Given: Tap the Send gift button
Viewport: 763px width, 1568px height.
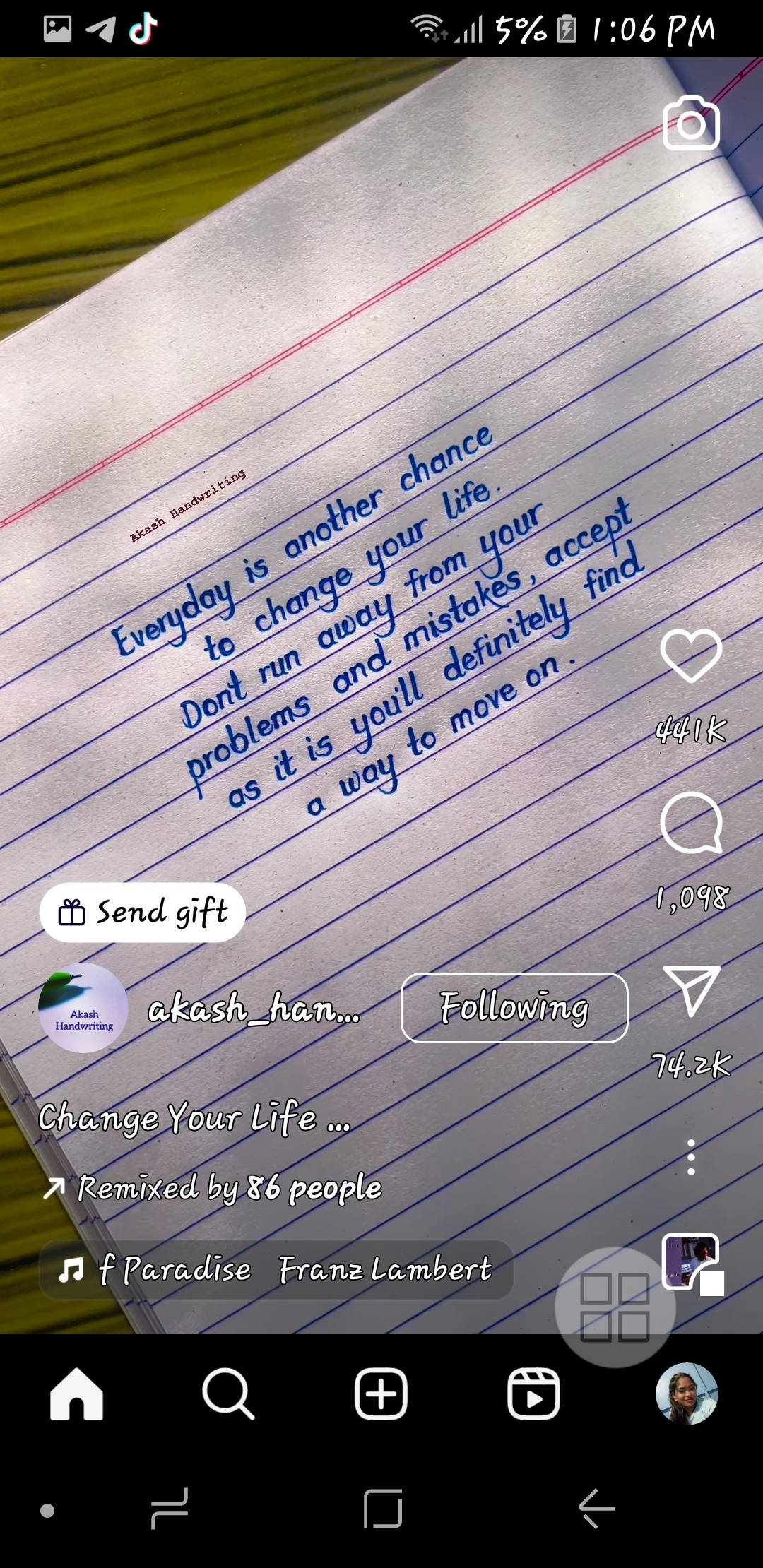Looking at the screenshot, I should point(143,912).
